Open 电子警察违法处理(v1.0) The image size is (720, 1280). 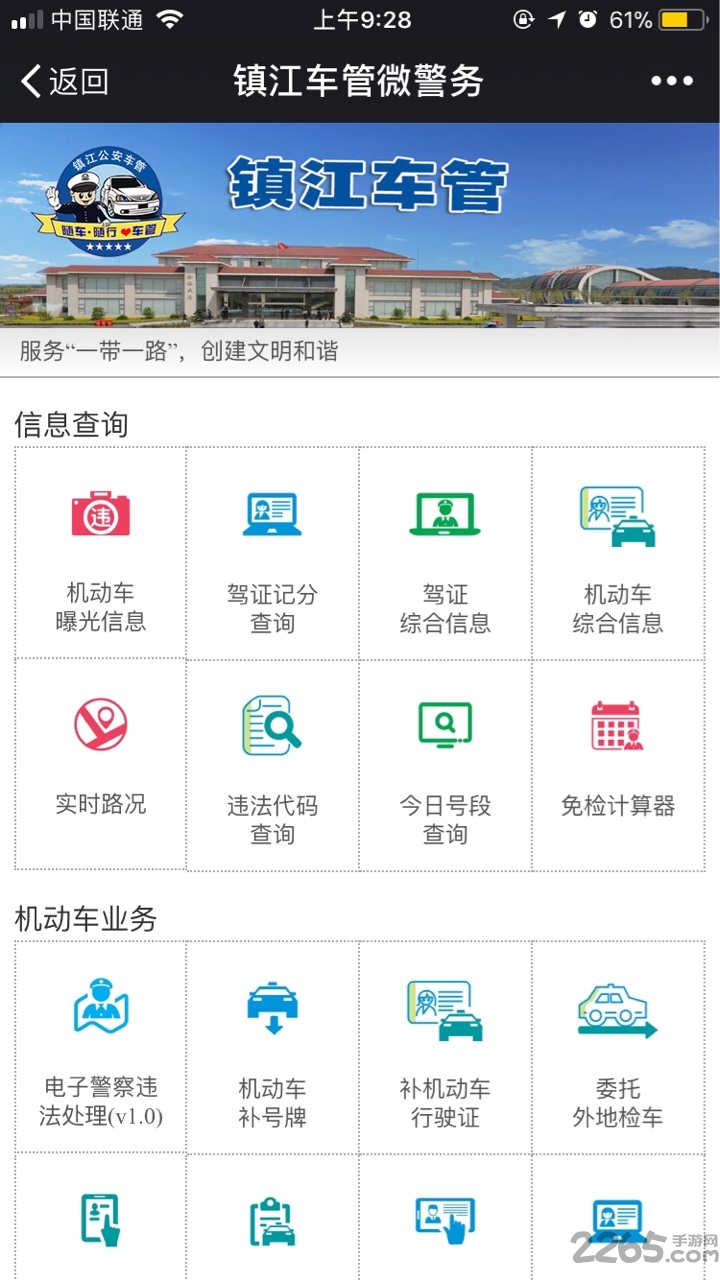101,1048
